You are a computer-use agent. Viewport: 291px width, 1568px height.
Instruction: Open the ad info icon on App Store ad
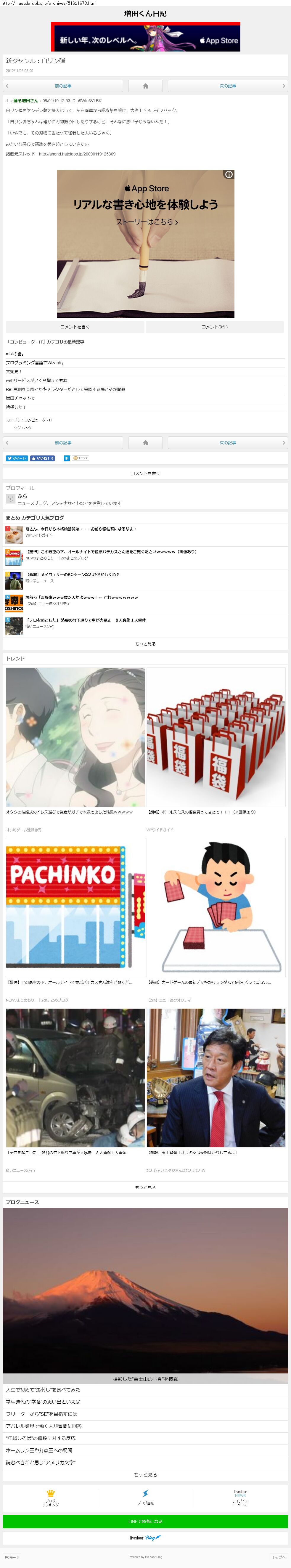(x=229, y=175)
